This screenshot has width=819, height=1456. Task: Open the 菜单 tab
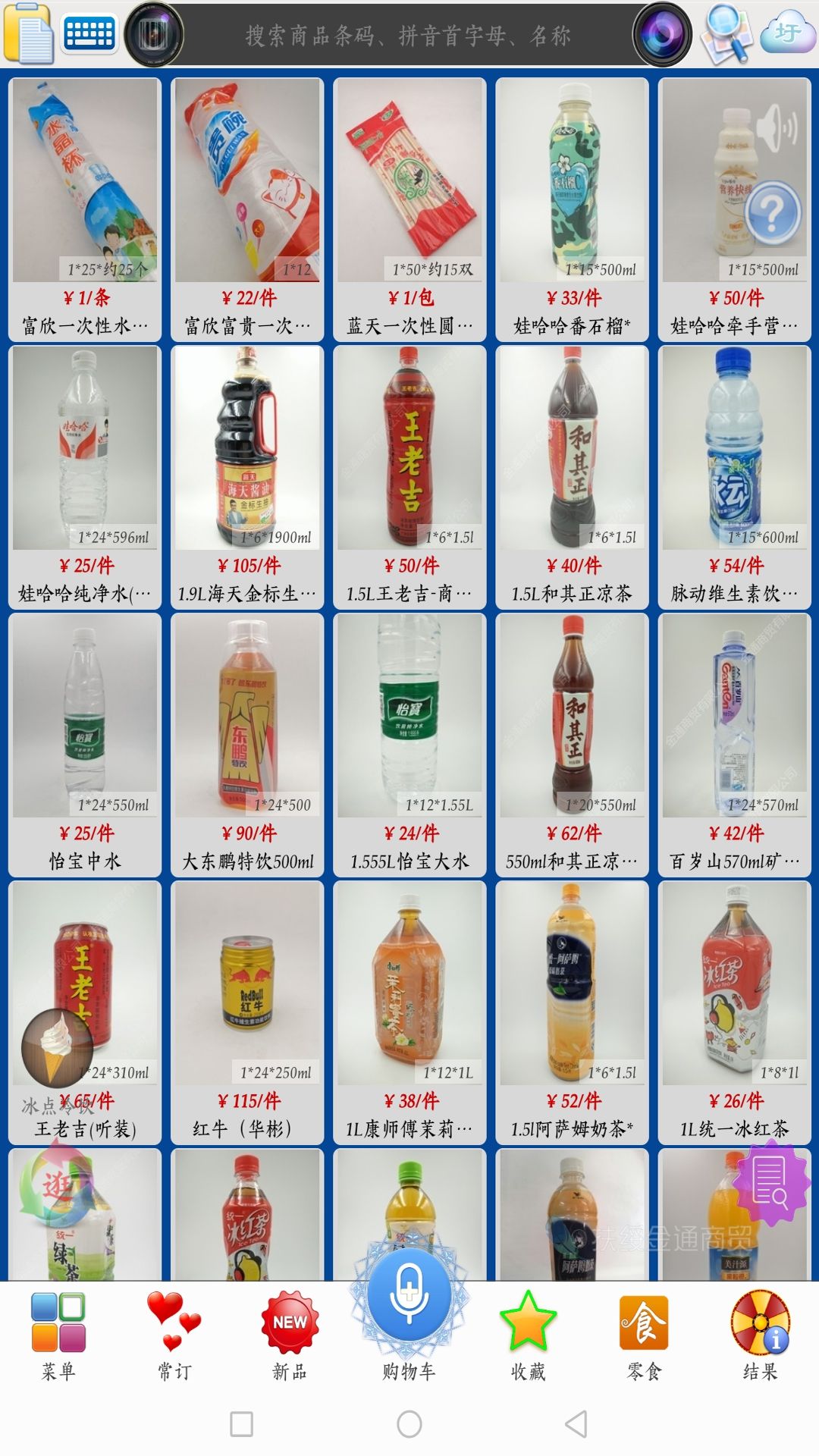(x=58, y=1336)
